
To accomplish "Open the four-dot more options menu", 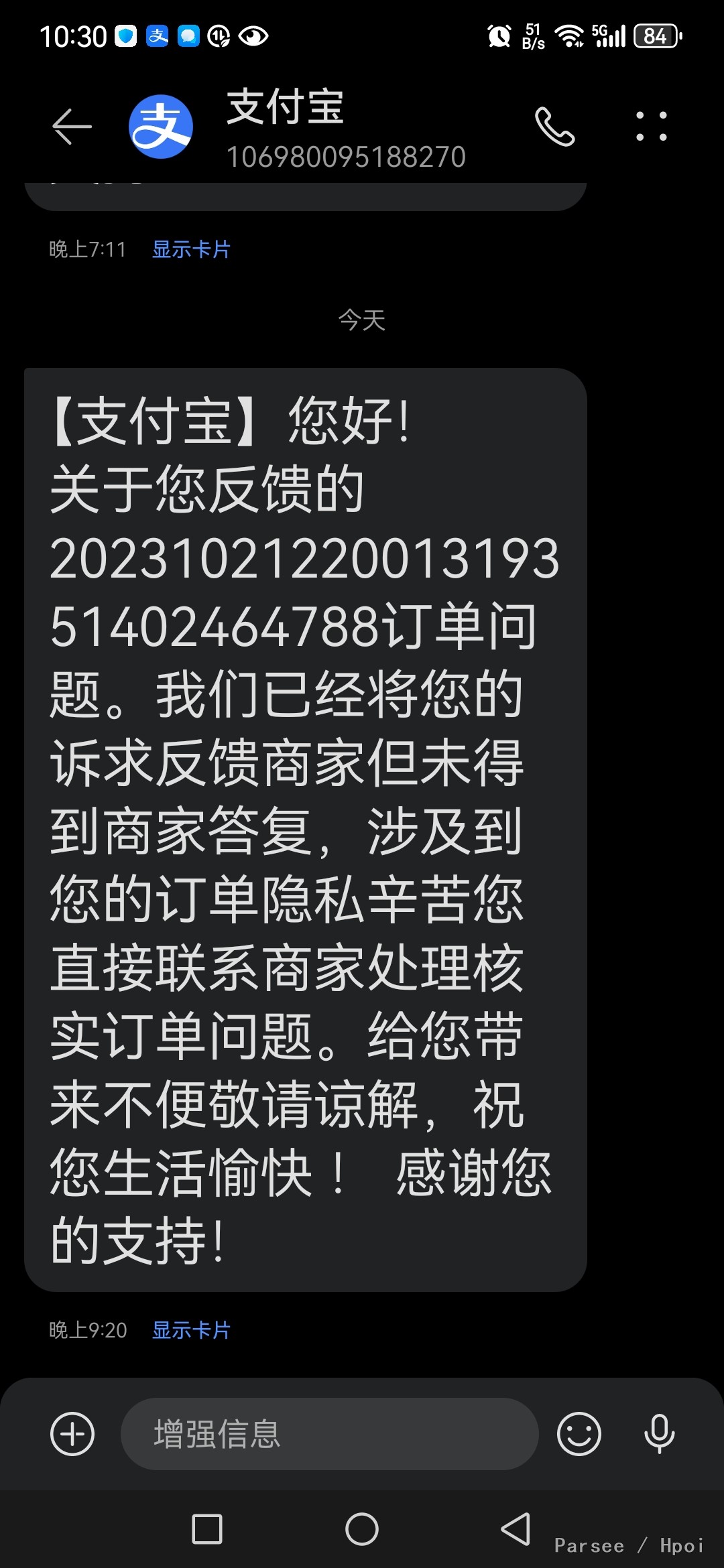I will [651, 126].
